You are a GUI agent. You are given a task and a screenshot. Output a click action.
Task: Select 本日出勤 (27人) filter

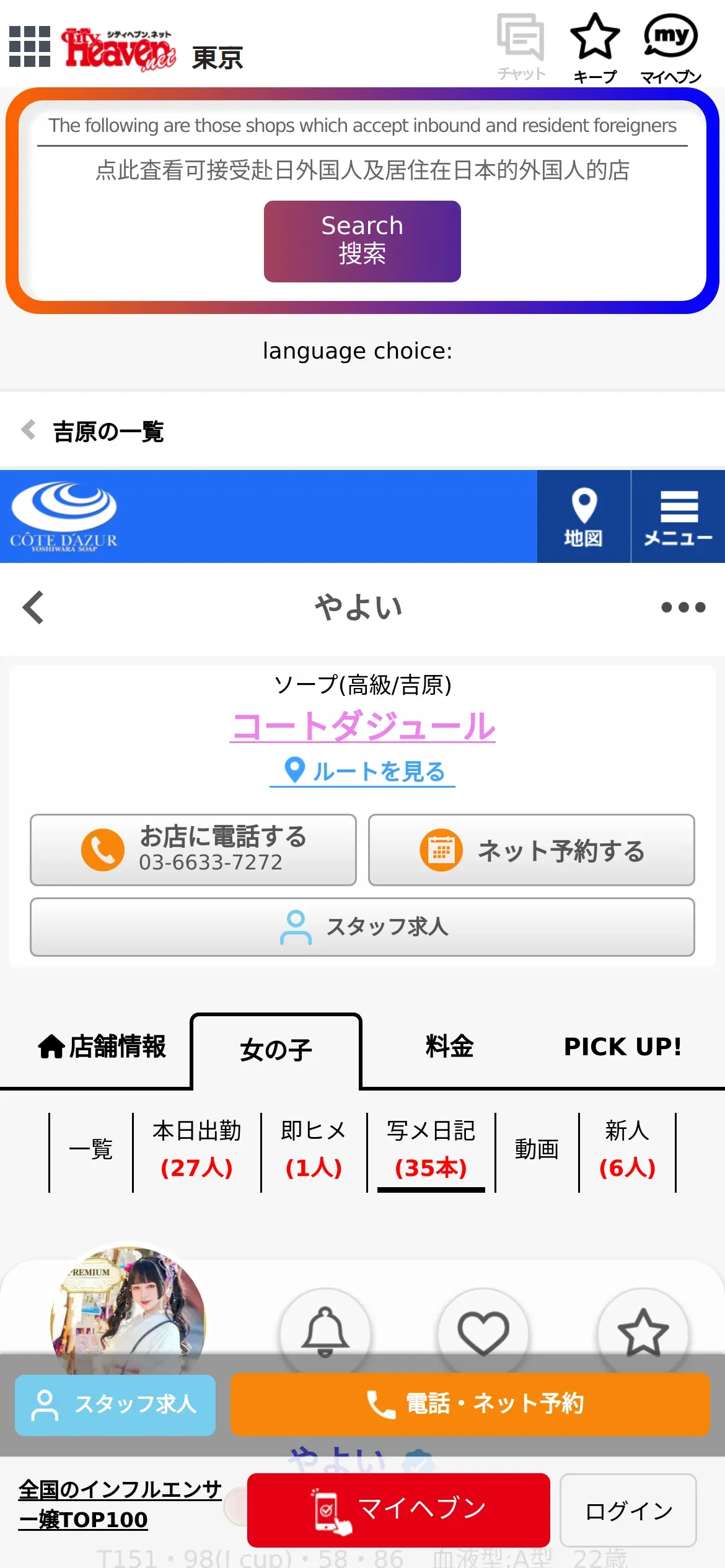point(196,1149)
